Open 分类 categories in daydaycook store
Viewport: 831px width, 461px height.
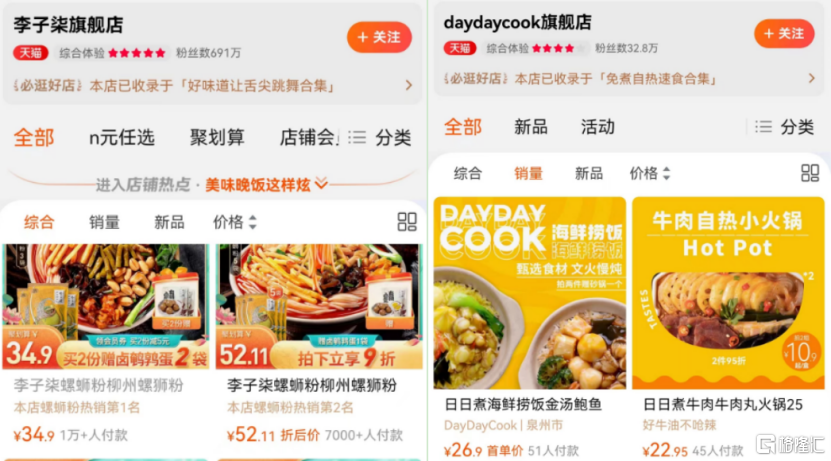[x=785, y=127]
